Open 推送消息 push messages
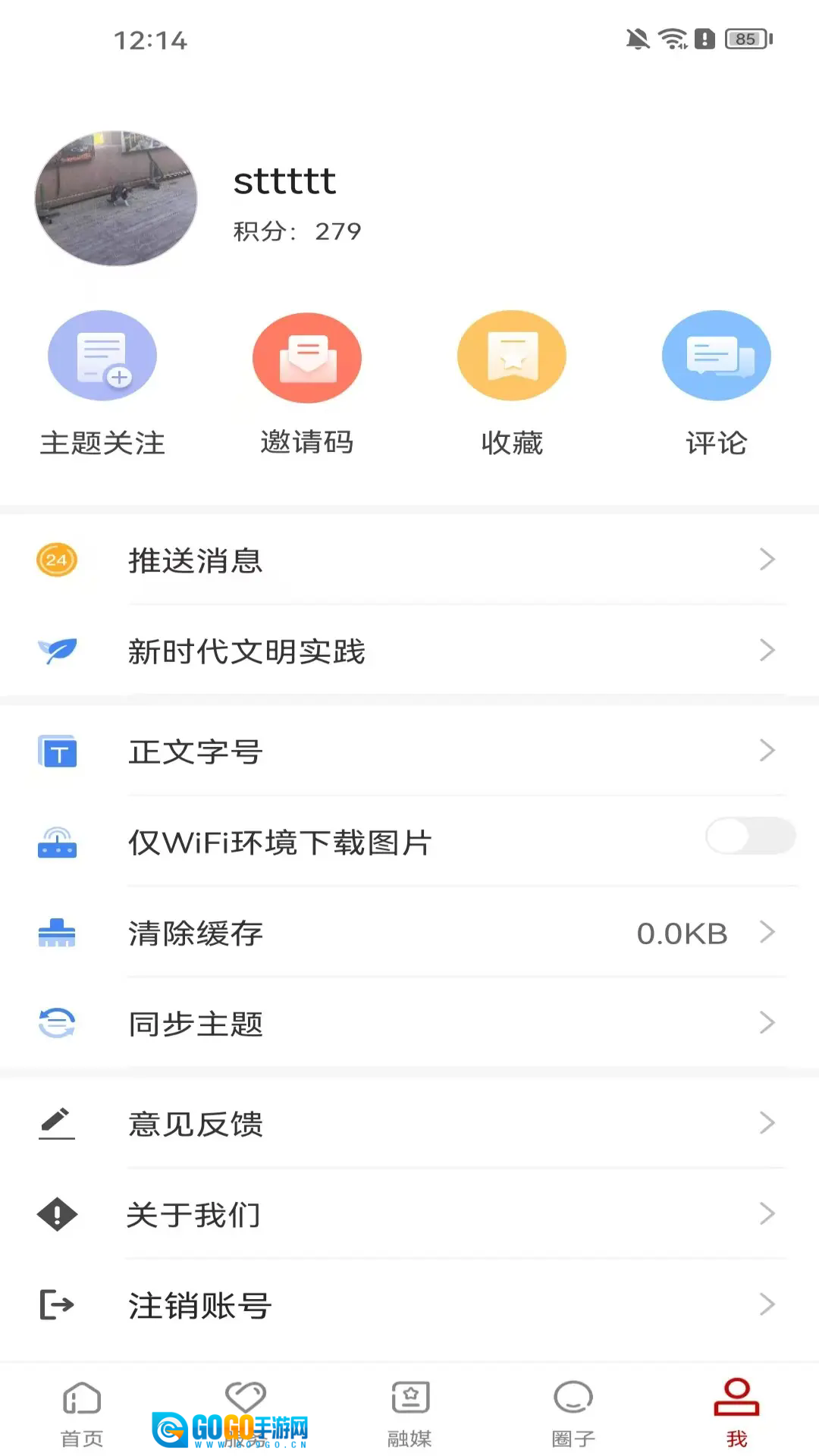Viewport: 819px width, 1456px height. [409, 560]
